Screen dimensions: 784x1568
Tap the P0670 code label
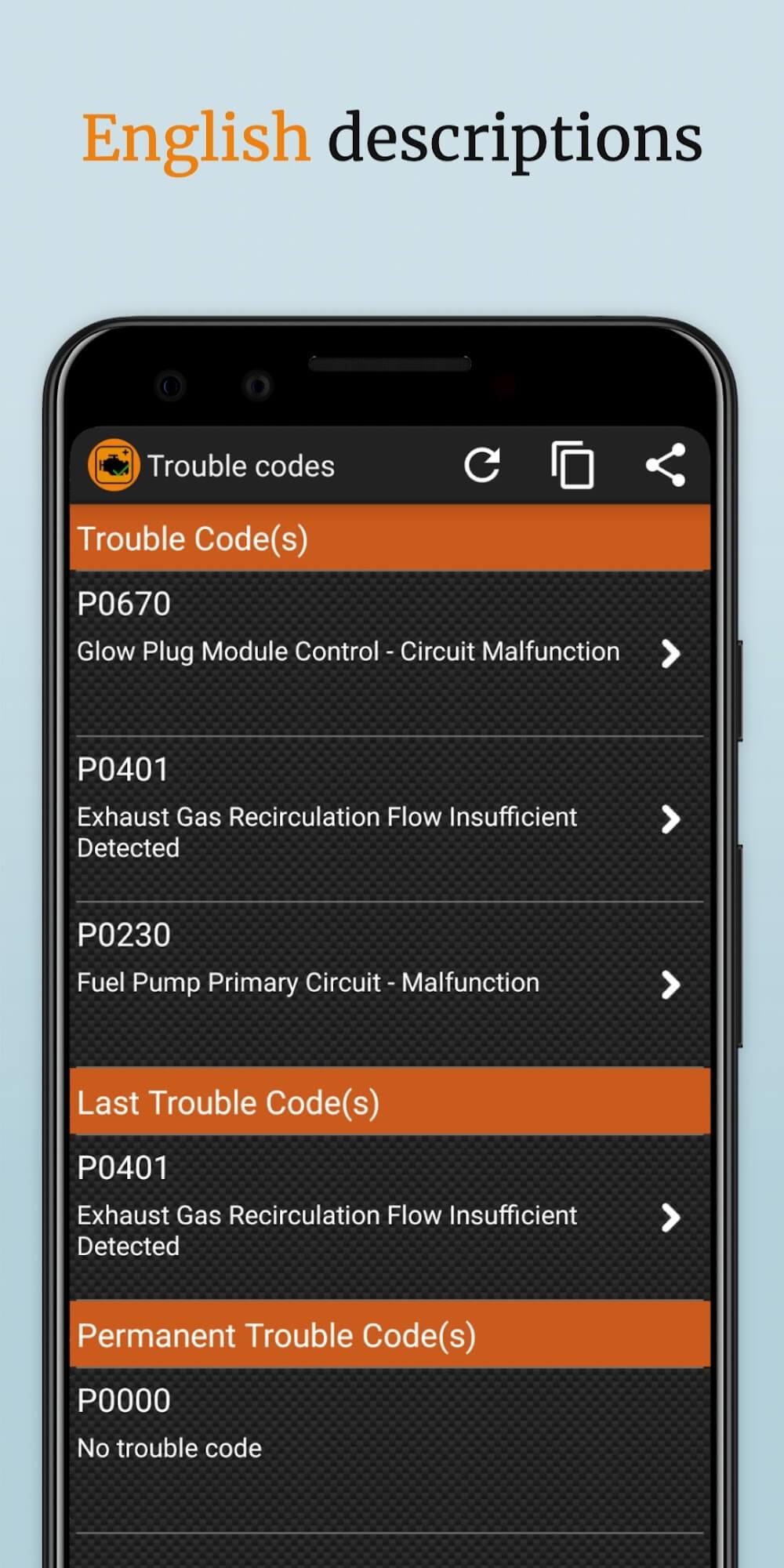(124, 604)
